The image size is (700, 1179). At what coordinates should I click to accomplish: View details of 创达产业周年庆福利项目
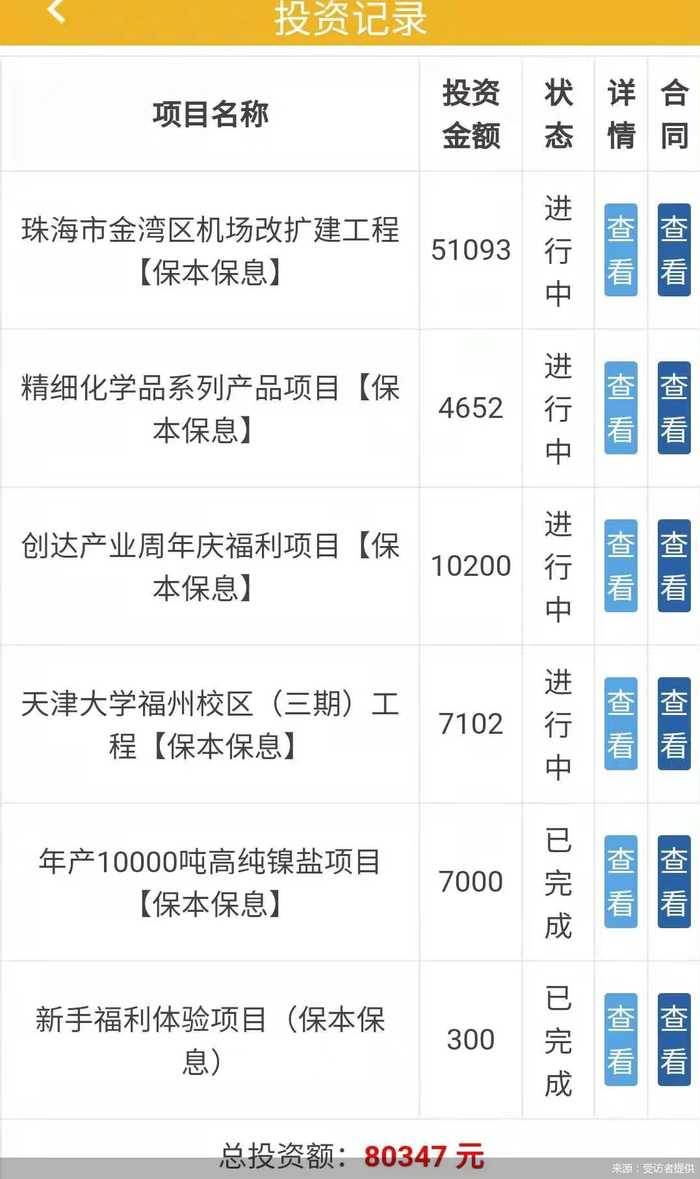[x=620, y=565]
